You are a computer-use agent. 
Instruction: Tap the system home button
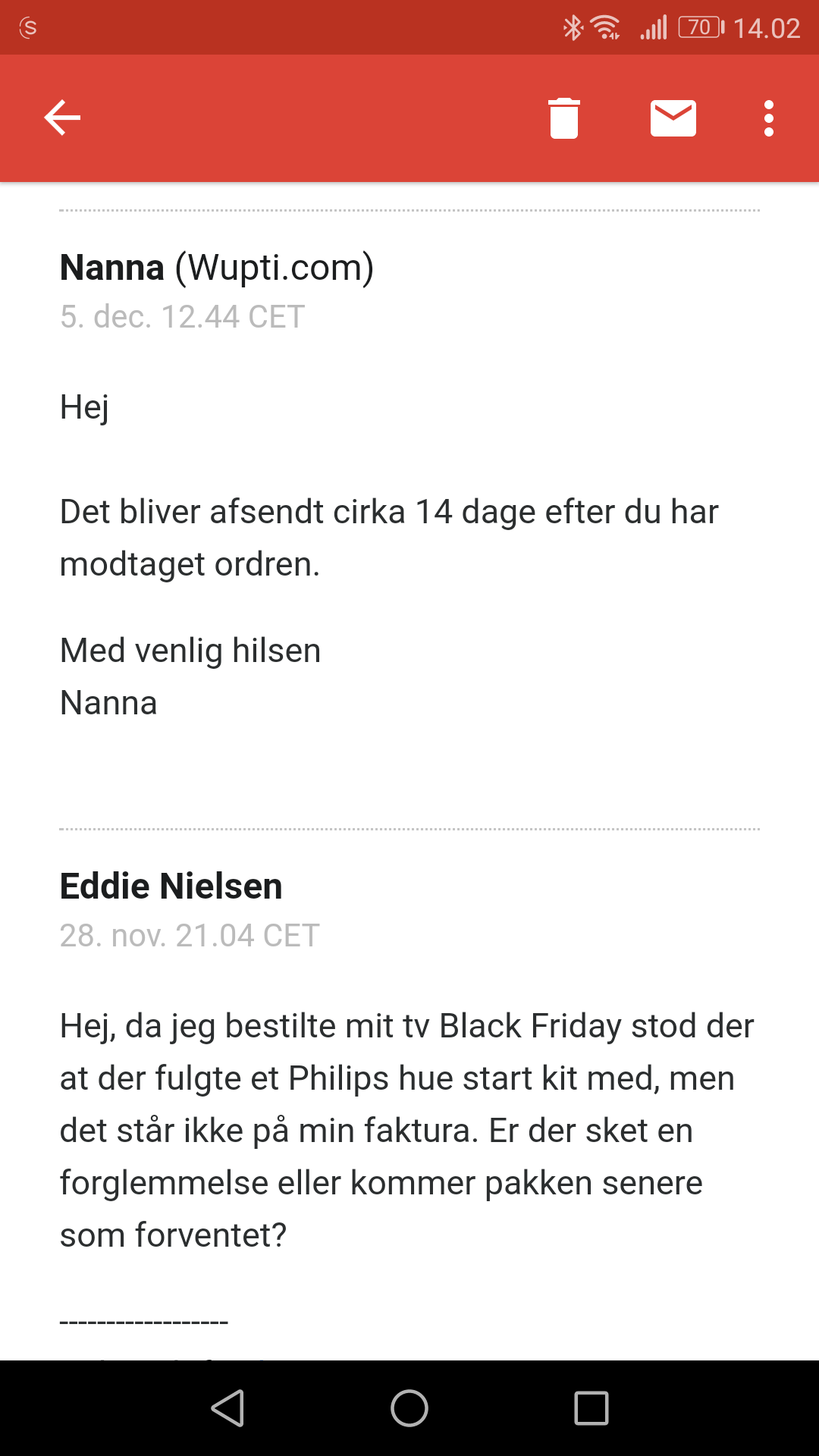coord(409,1408)
